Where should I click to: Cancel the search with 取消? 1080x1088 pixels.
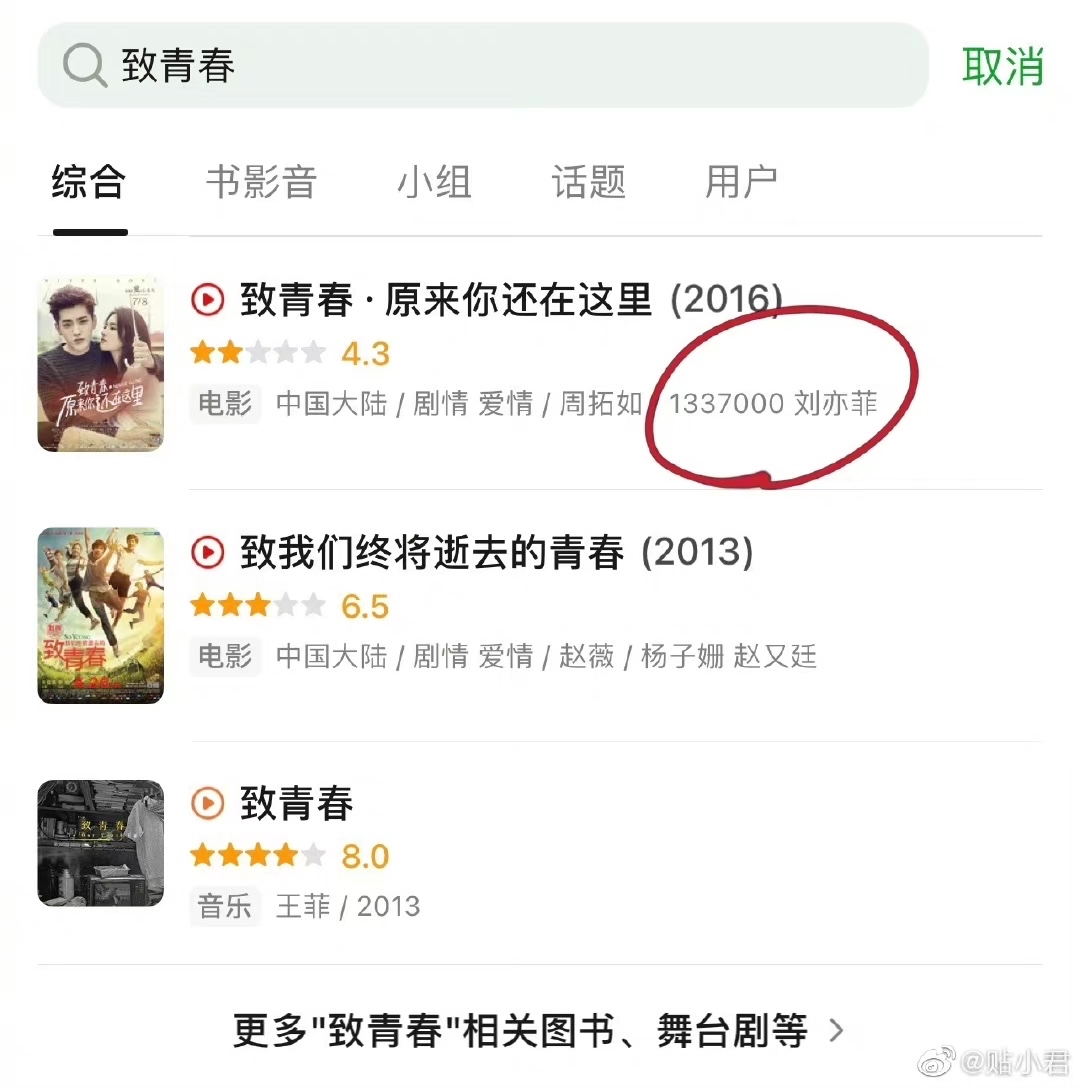[1002, 66]
